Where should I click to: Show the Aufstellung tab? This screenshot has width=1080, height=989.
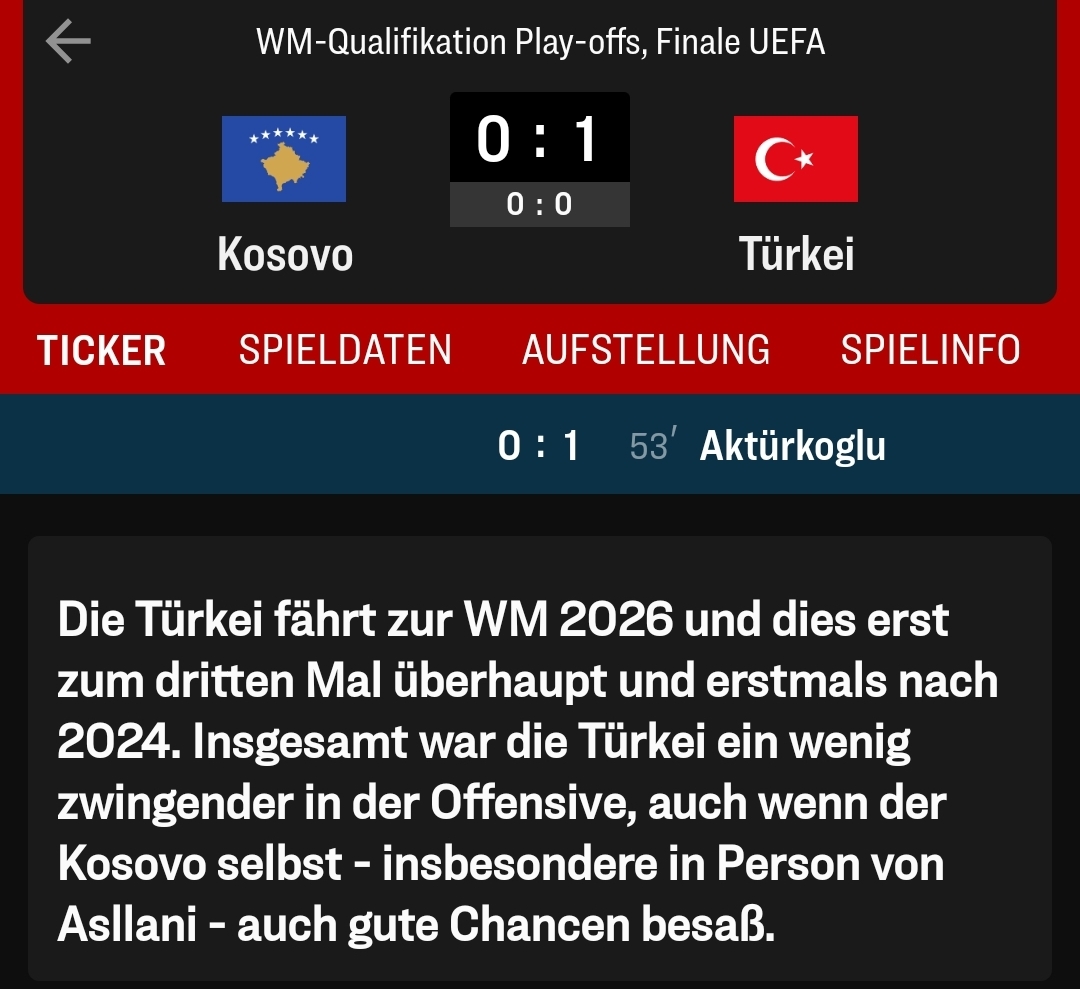pyautogui.click(x=646, y=351)
